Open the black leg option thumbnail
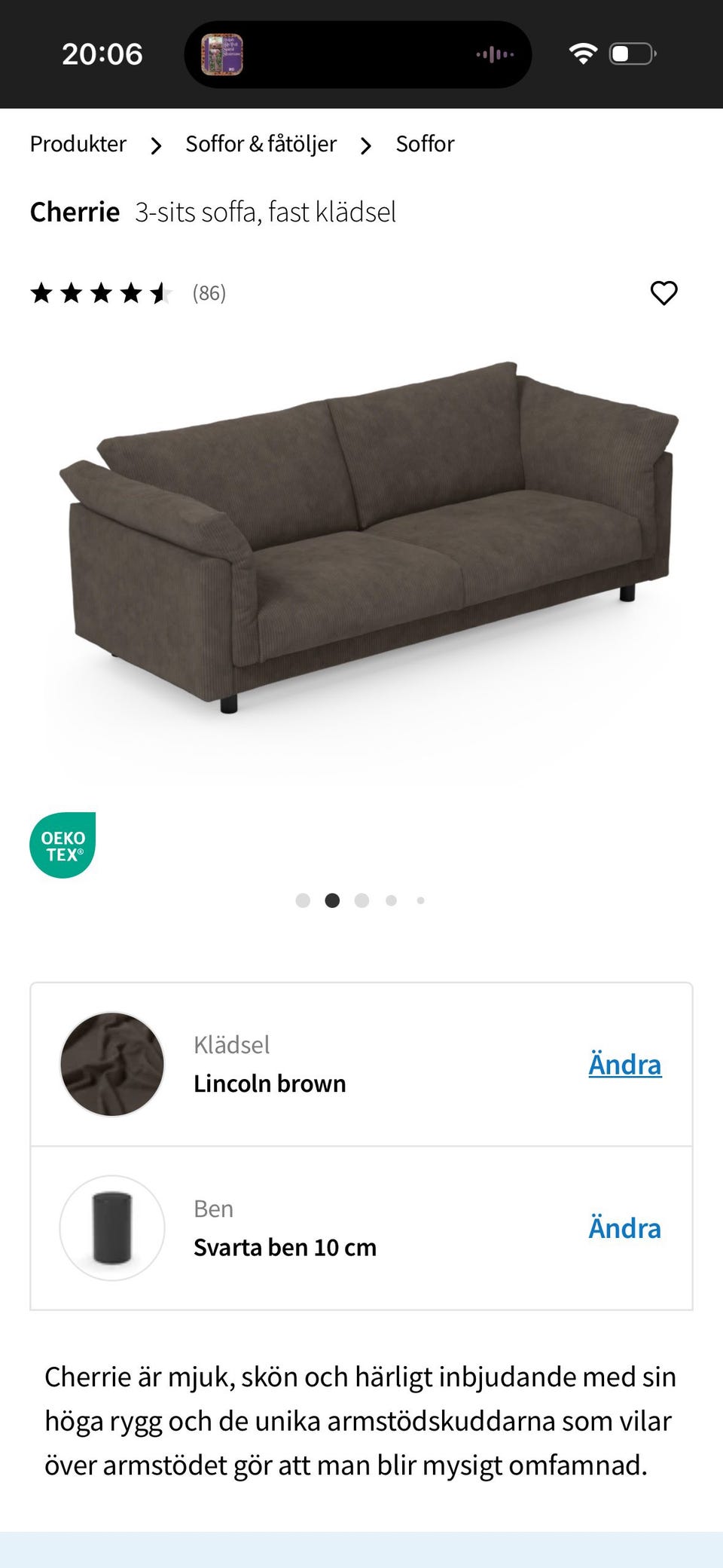 point(112,1228)
